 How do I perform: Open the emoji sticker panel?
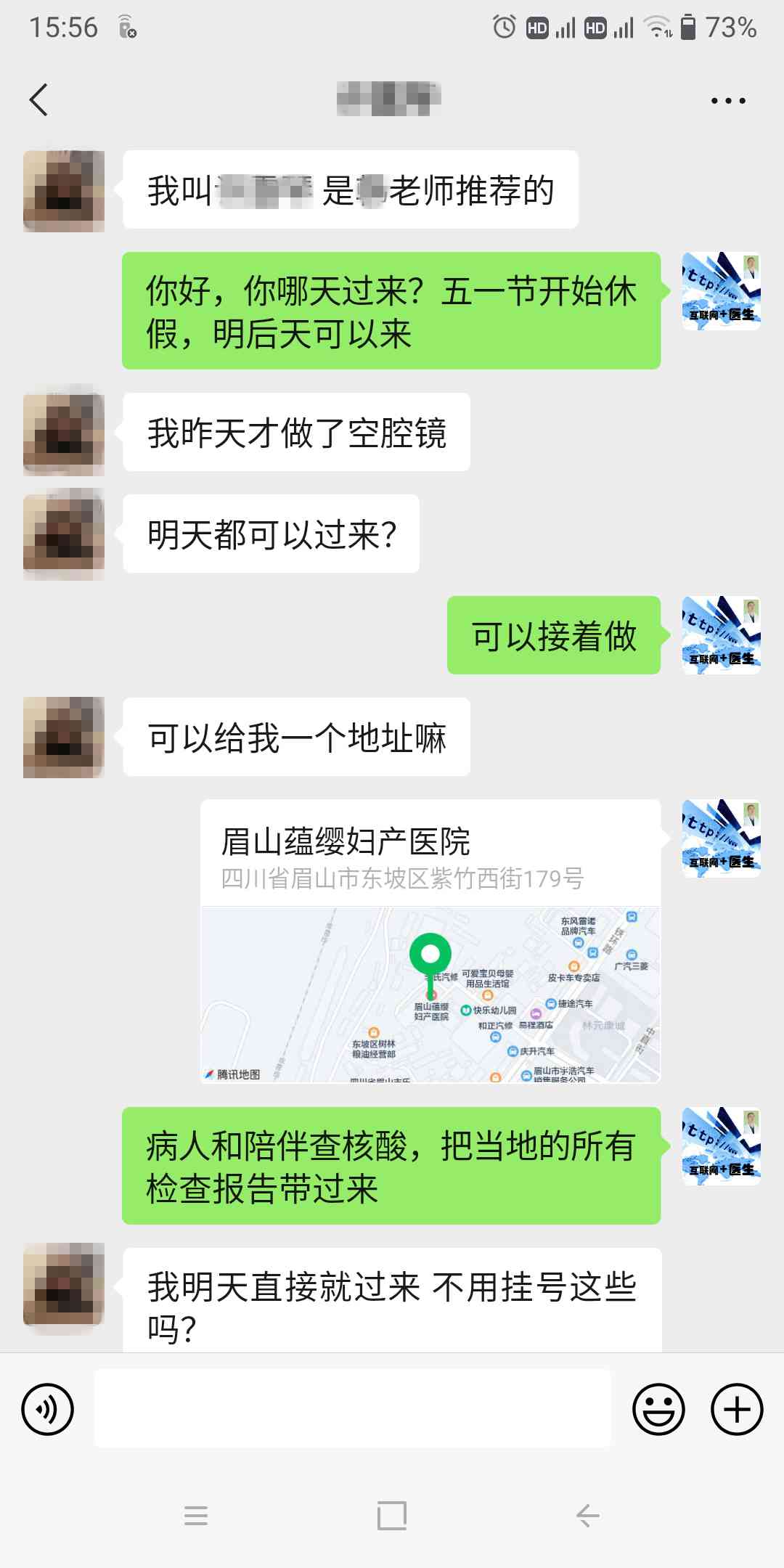(x=658, y=1410)
